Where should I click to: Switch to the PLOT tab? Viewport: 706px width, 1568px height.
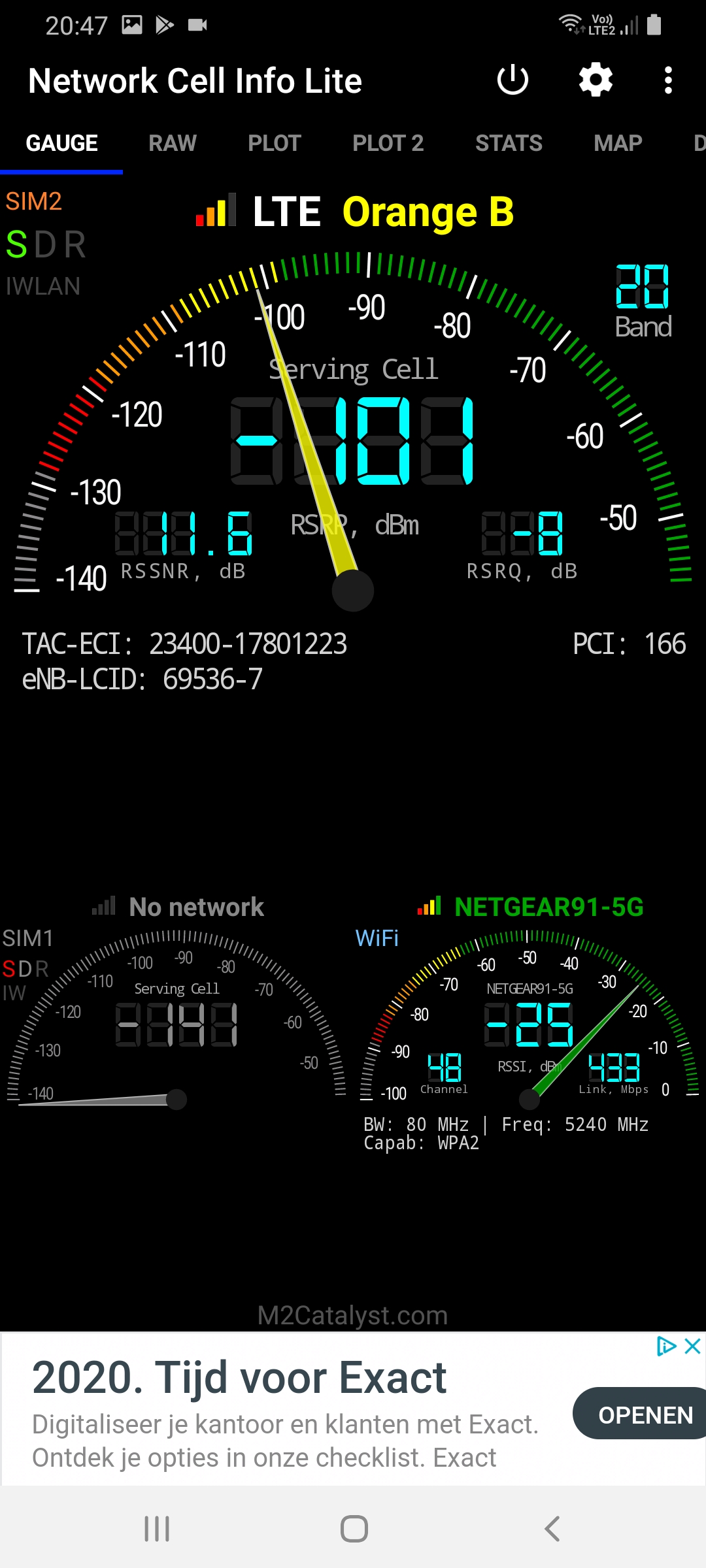(275, 143)
